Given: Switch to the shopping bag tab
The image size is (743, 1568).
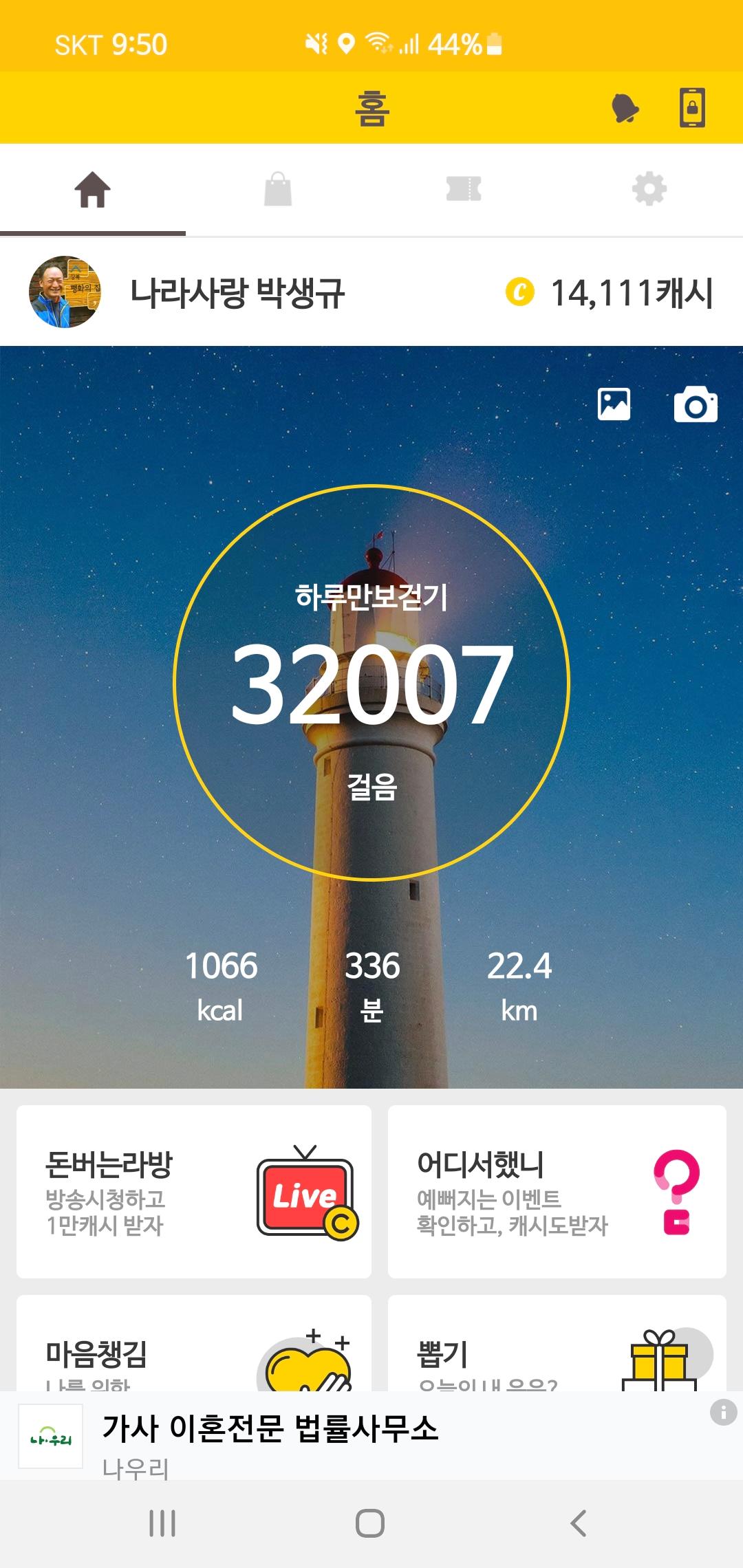Looking at the screenshot, I should pos(278,190).
